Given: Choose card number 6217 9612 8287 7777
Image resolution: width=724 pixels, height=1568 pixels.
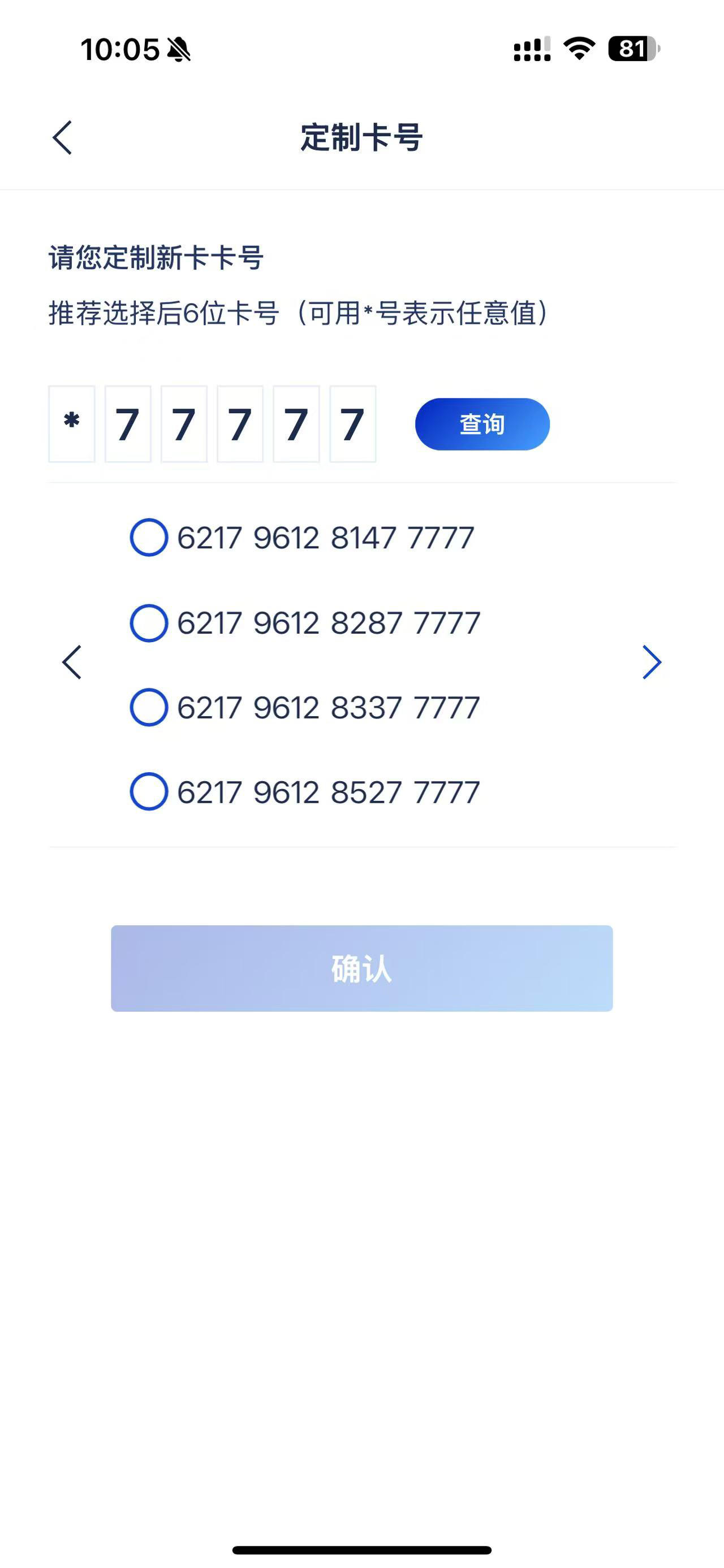Looking at the screenshot, I should tap(149, 623).
